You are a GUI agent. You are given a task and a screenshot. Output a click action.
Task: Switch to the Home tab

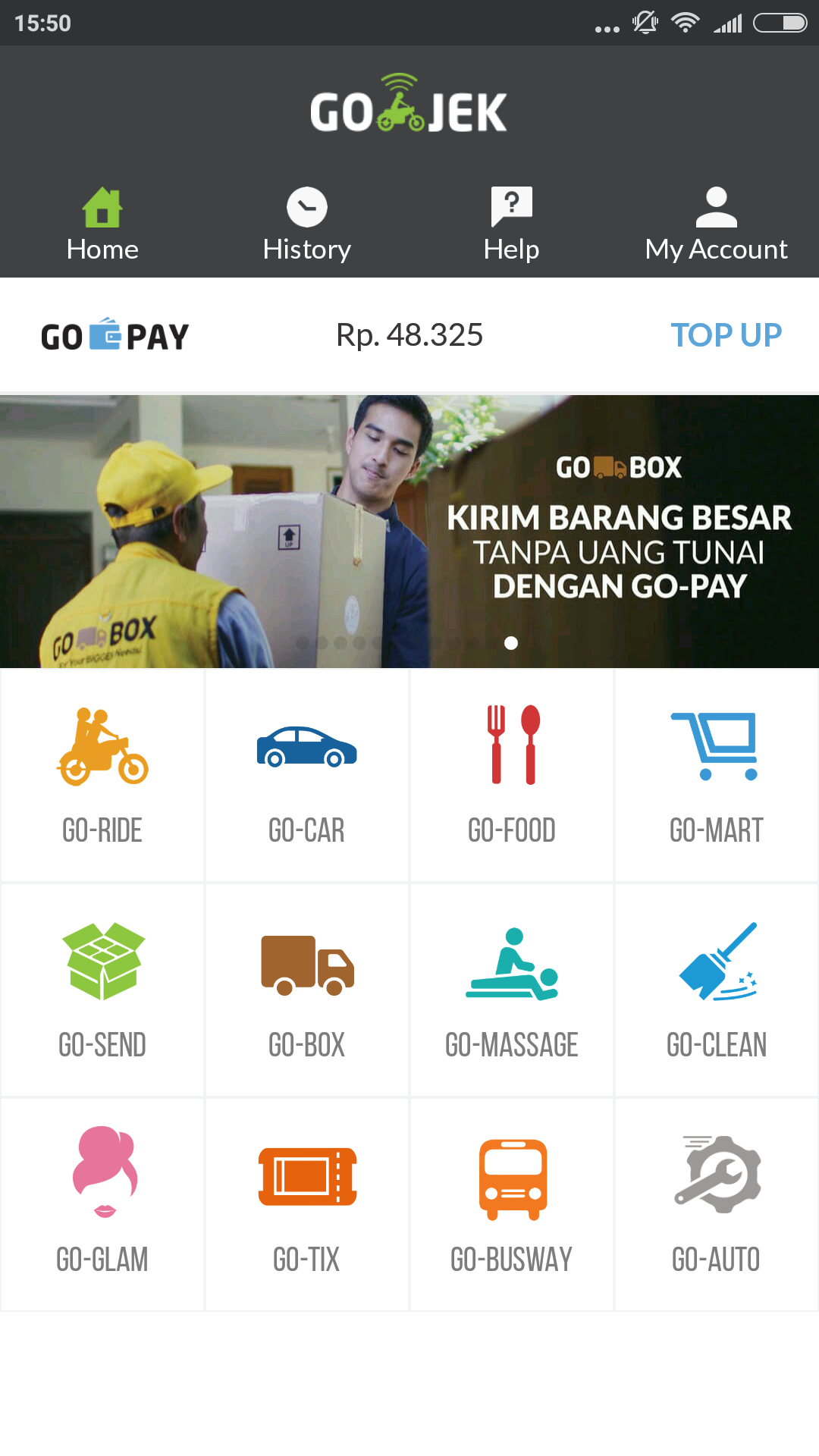[102, 224]
